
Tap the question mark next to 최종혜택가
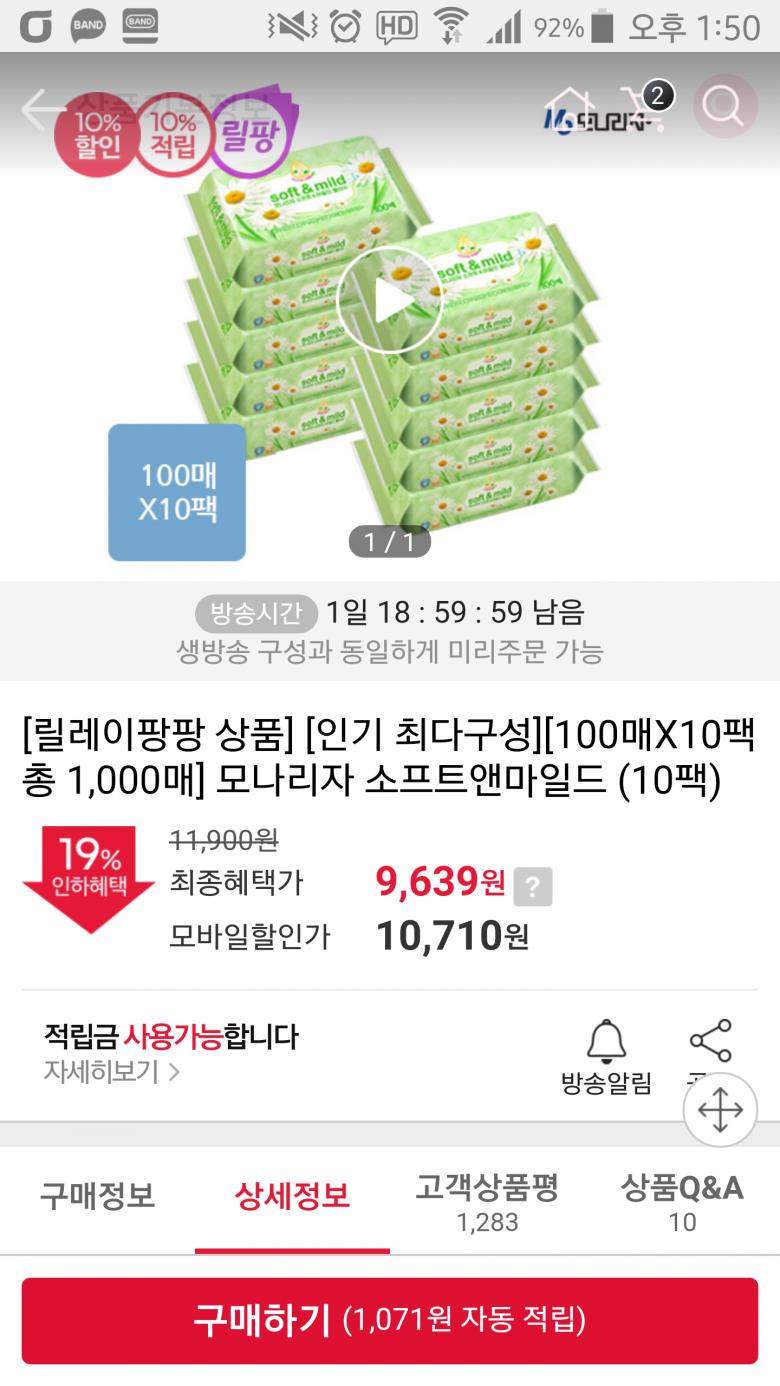[533, 886]
